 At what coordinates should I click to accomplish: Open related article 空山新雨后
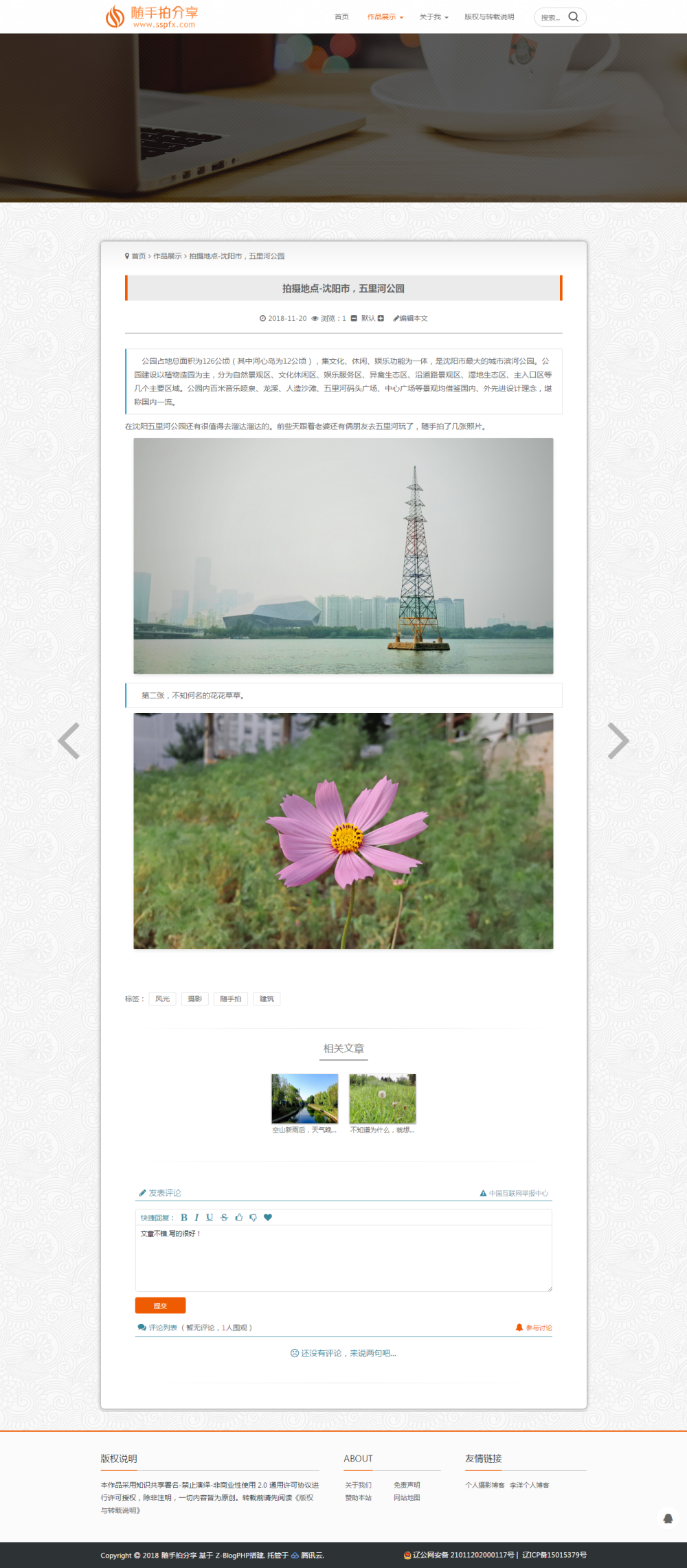(304, 1099)
